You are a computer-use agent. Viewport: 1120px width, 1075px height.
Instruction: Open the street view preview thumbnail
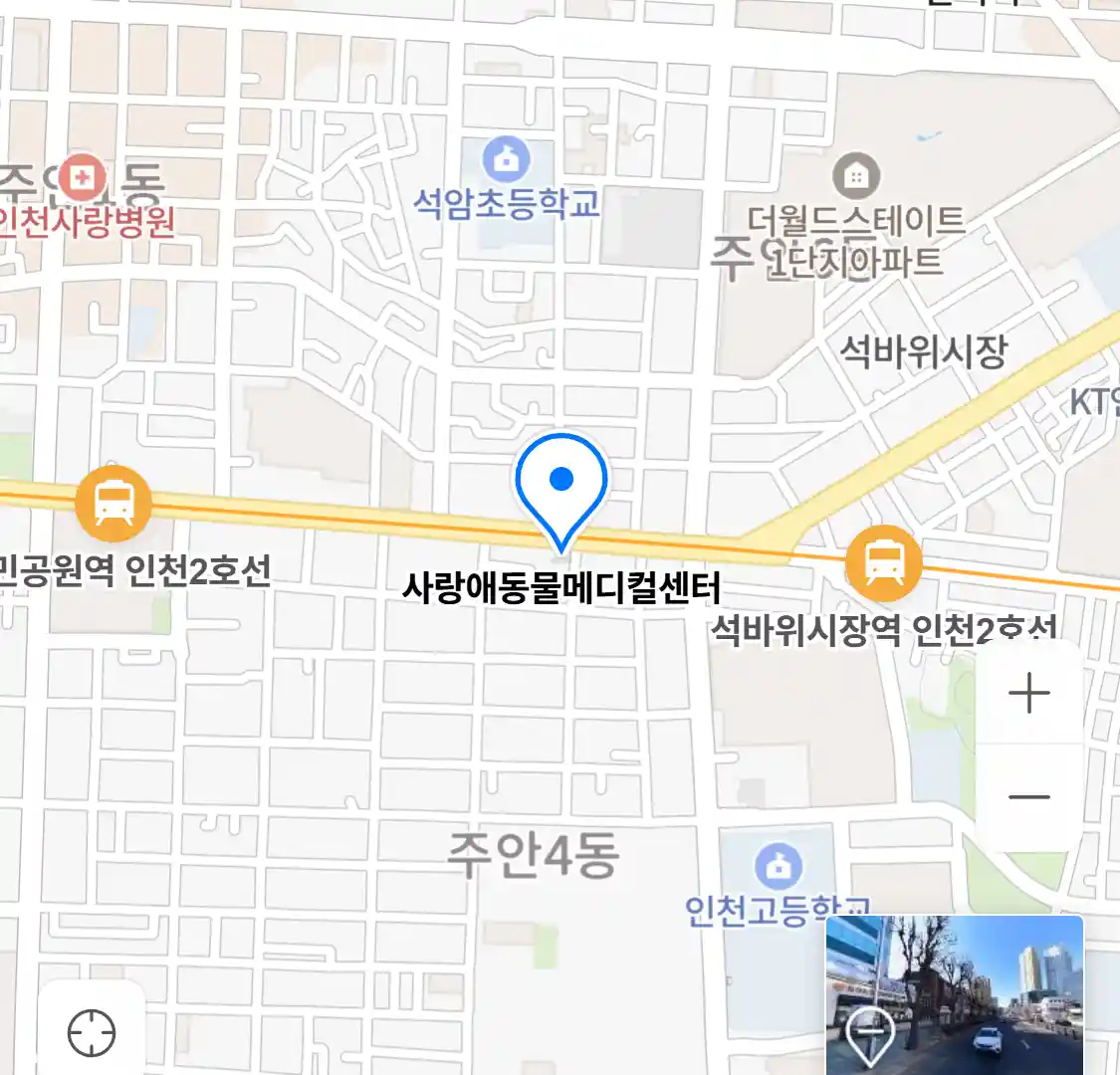coord(954,993)
